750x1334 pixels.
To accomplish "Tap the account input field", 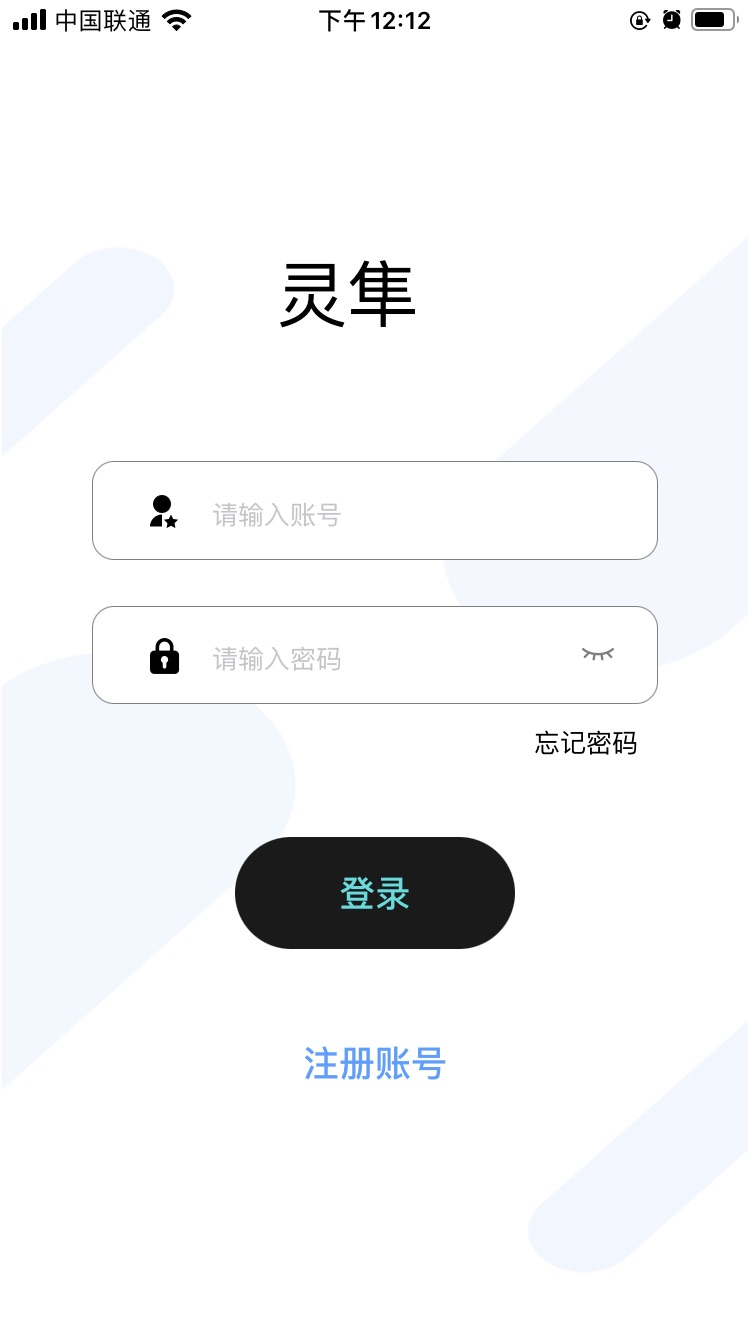I will pyautogui.click(x=374, y=510).
